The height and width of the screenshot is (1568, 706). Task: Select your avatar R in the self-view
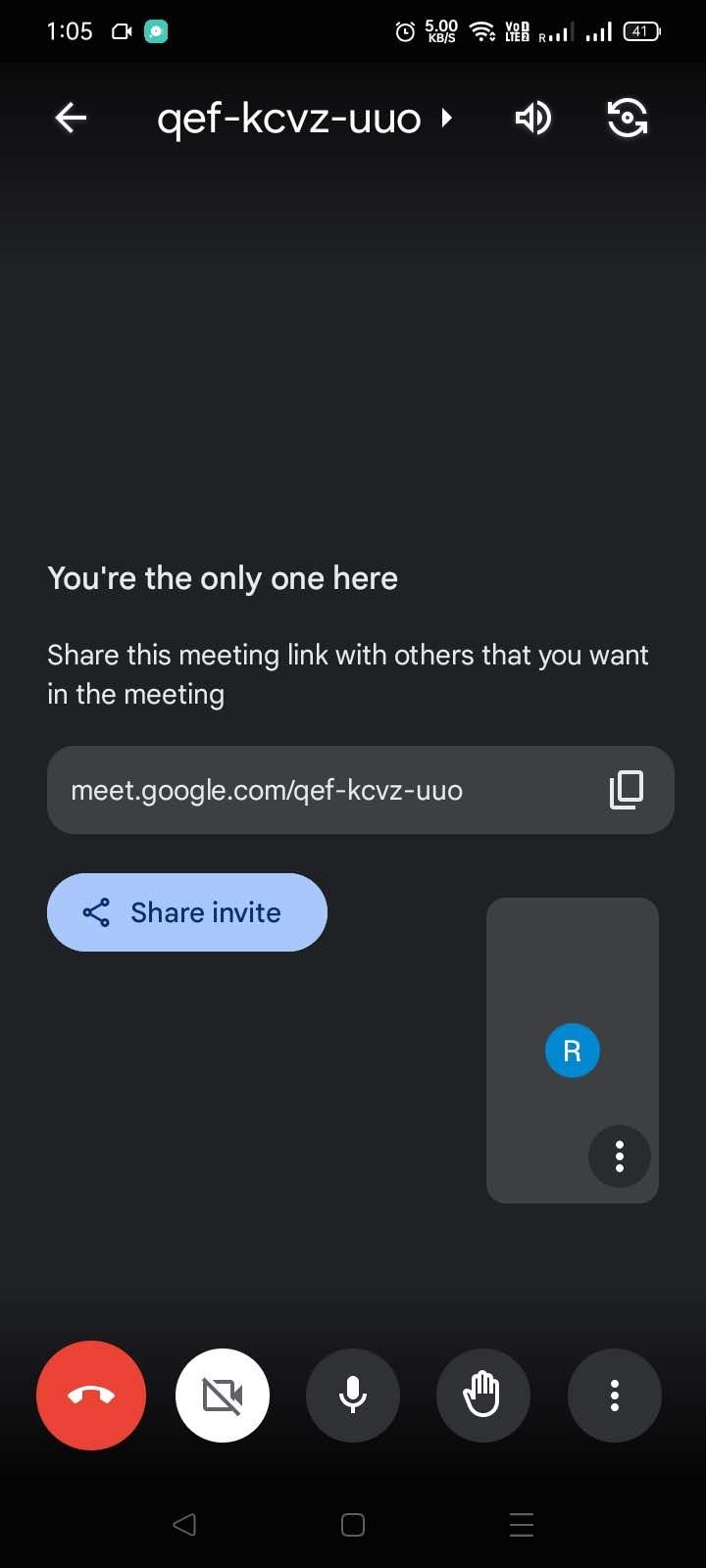pos(573,1050)
